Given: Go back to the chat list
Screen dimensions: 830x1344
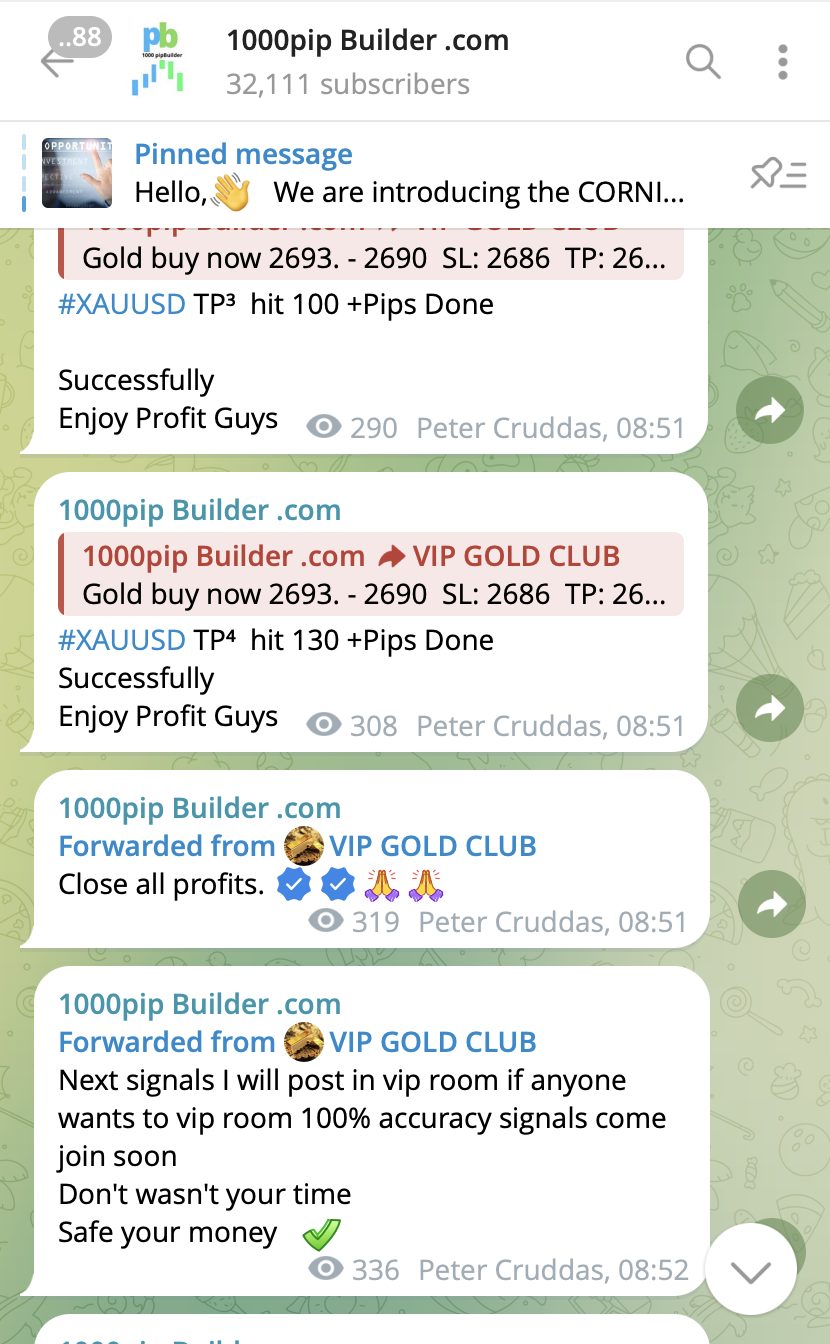Looking at the screenshot, I should [57, 62].
